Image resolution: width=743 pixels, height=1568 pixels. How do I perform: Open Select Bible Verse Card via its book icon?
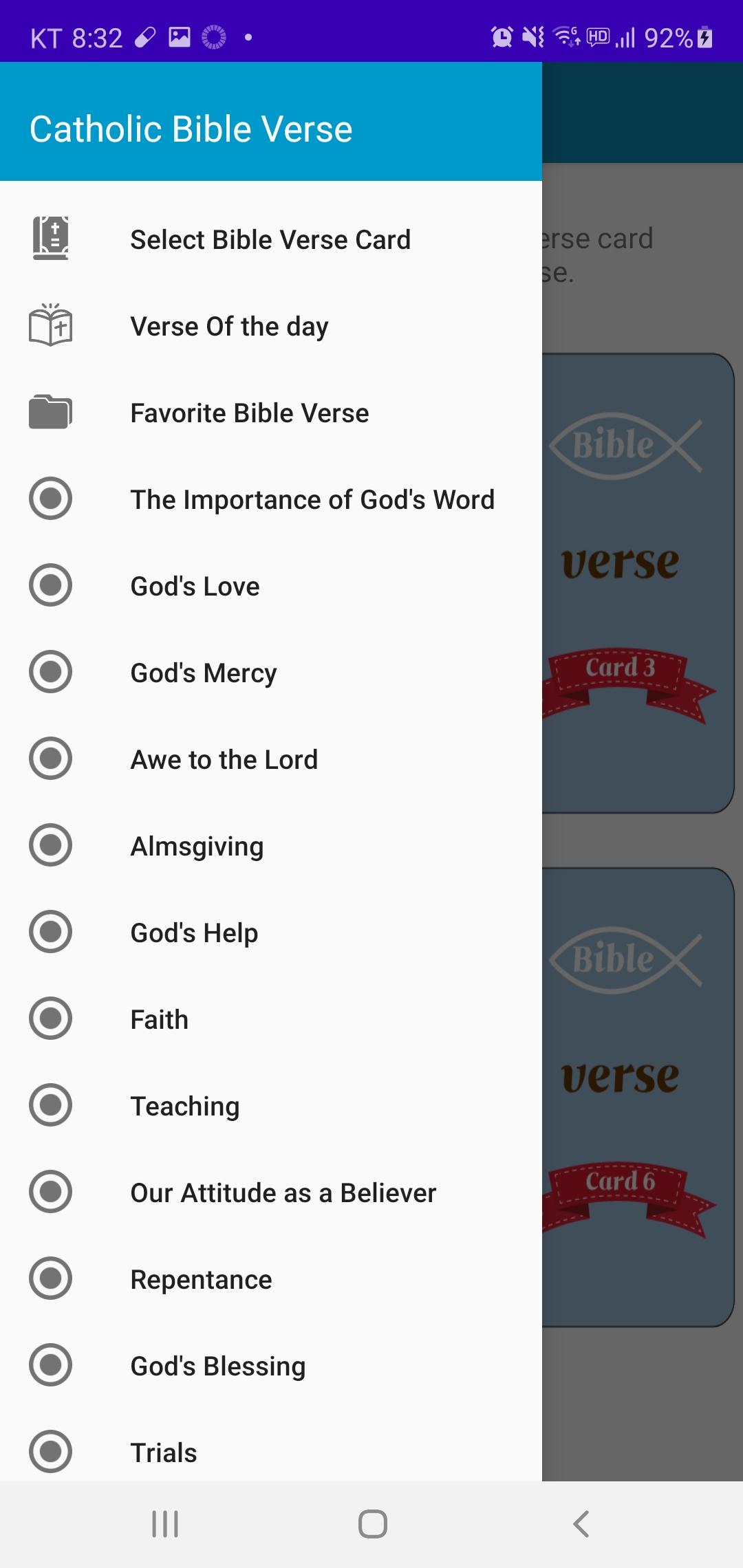click(x=50, y=239)
